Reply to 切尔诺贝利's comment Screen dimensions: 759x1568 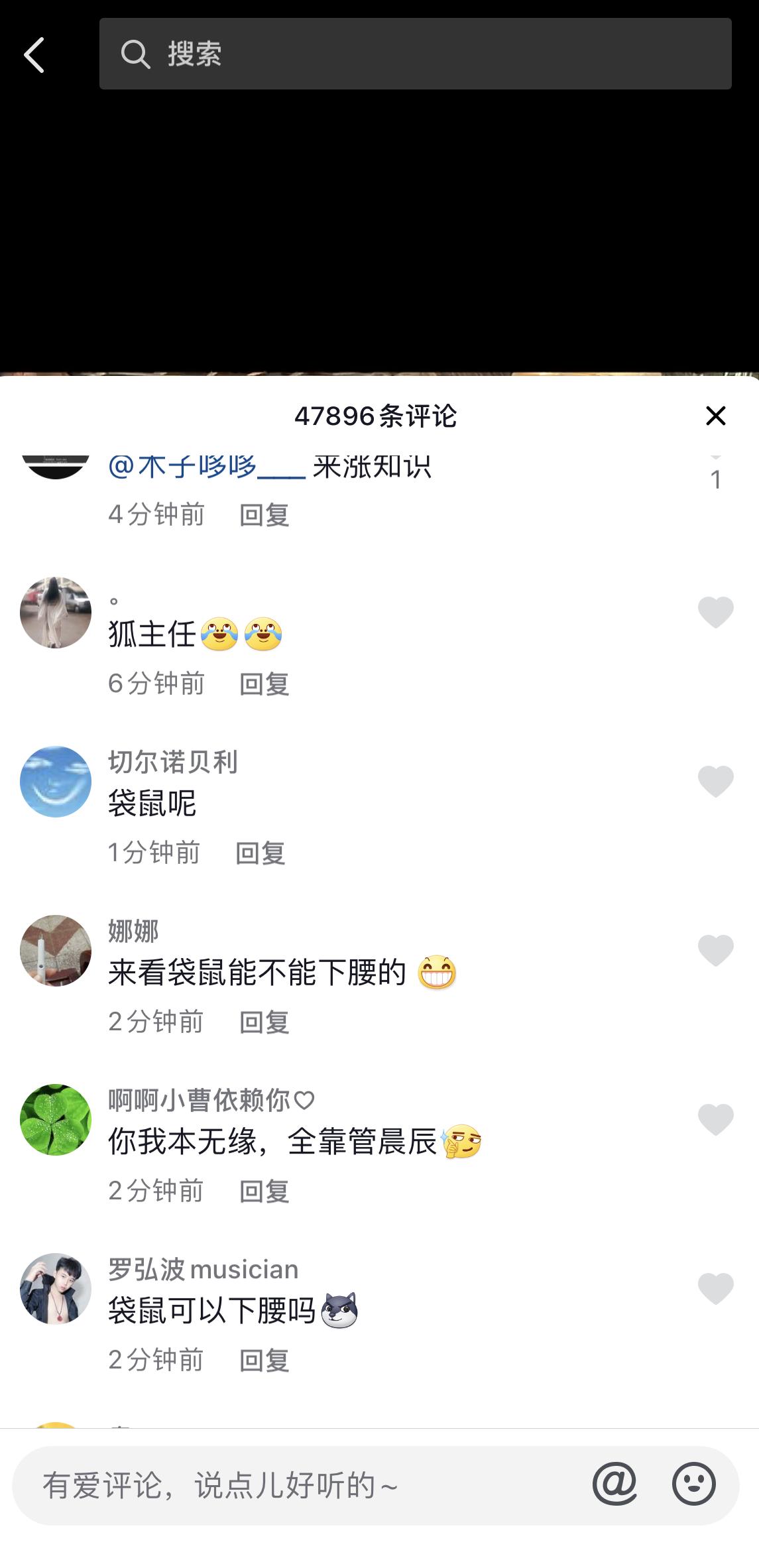[261, 854]
